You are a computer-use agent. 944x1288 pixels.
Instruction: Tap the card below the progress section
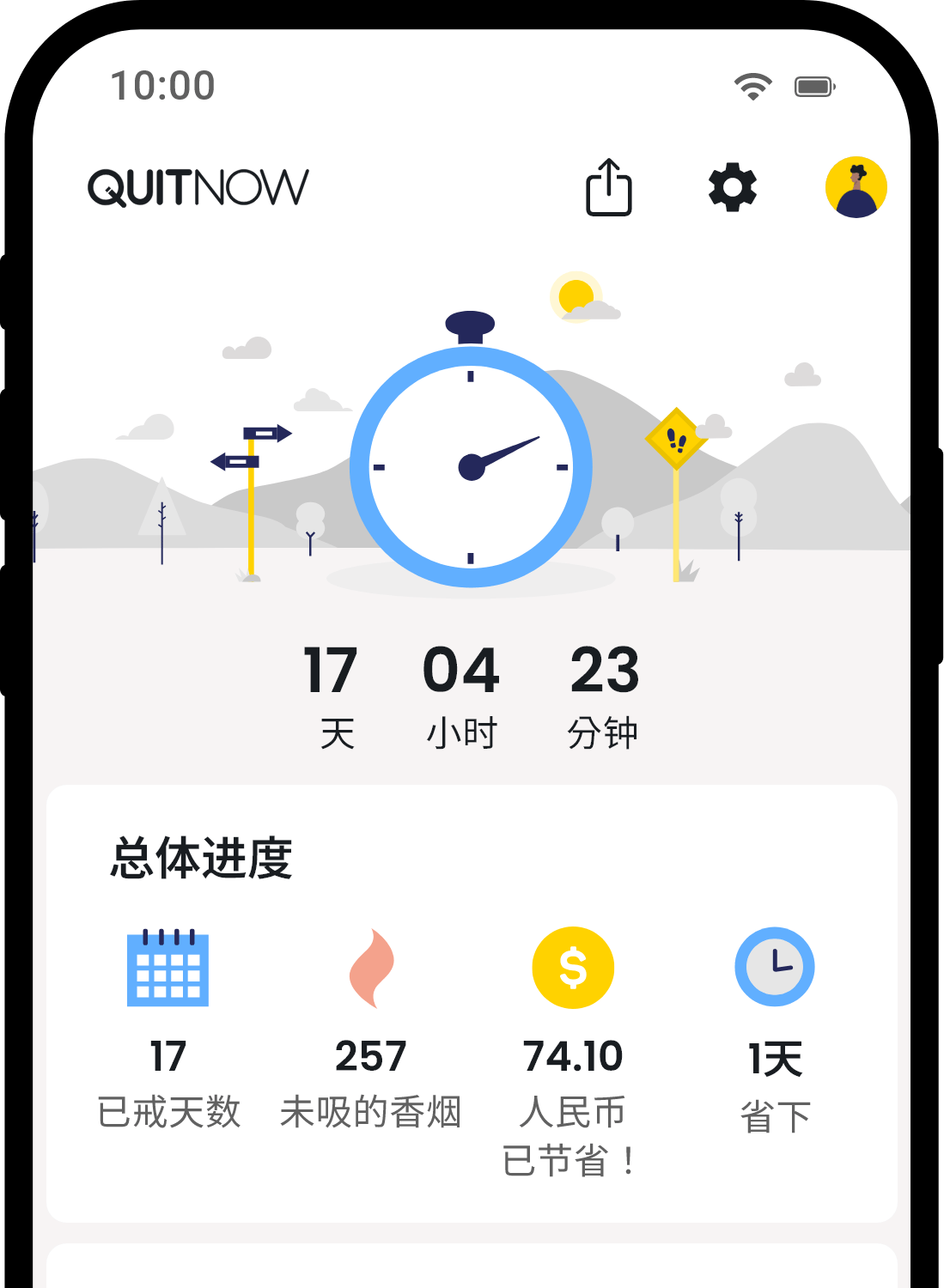tap(472, 1271)
